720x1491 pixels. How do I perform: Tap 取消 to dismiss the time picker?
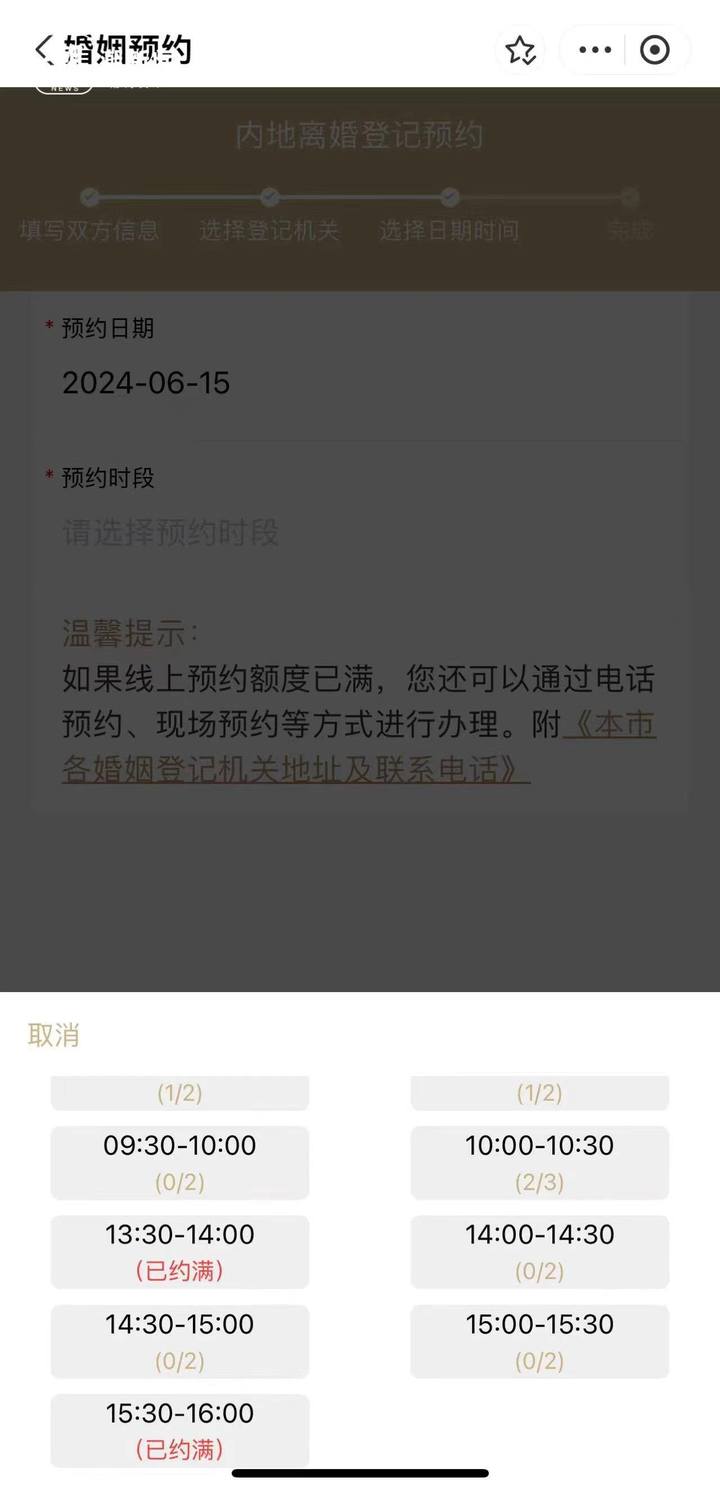pyautogui.click(x=54, y=1035)
